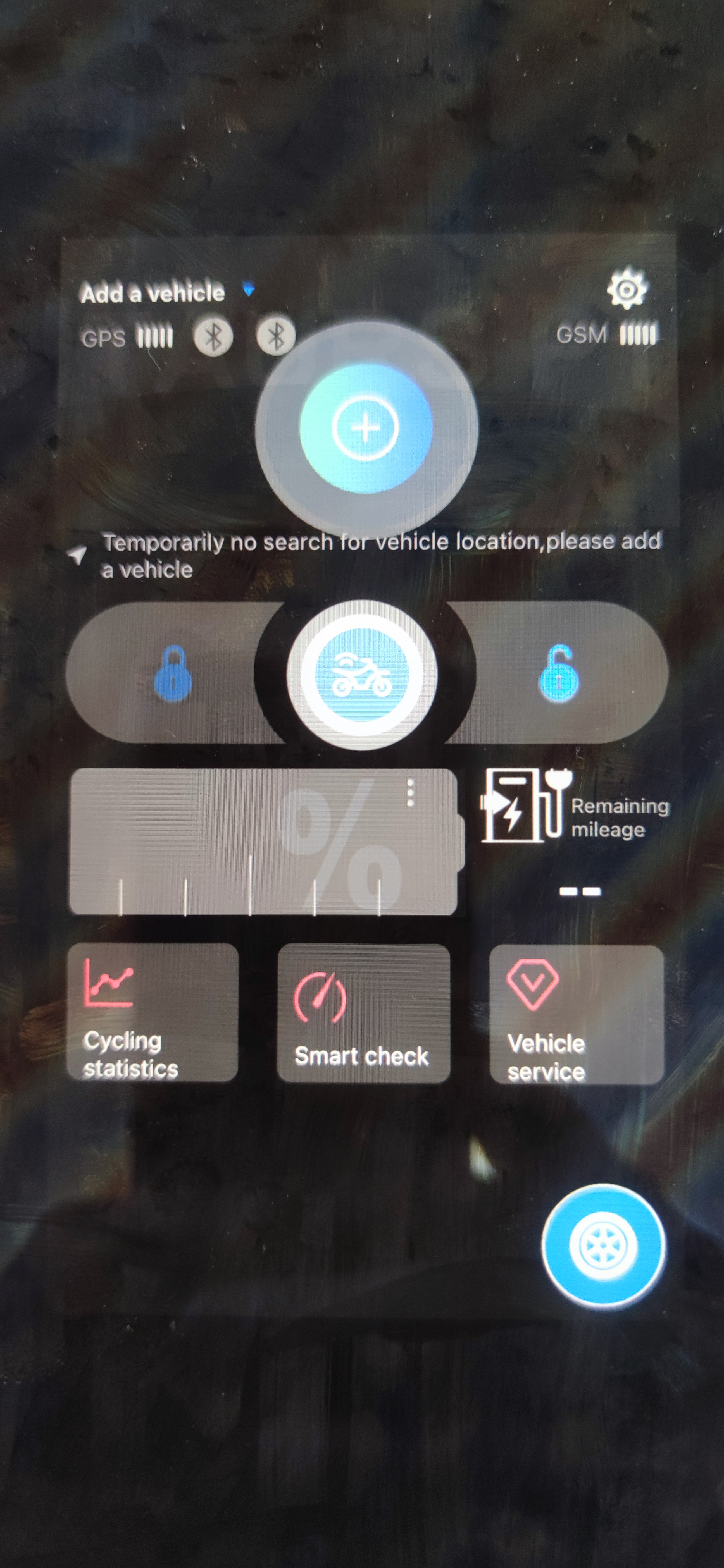Open Smart check
Screen dimensions: 724x1568
pos(363,1014)
